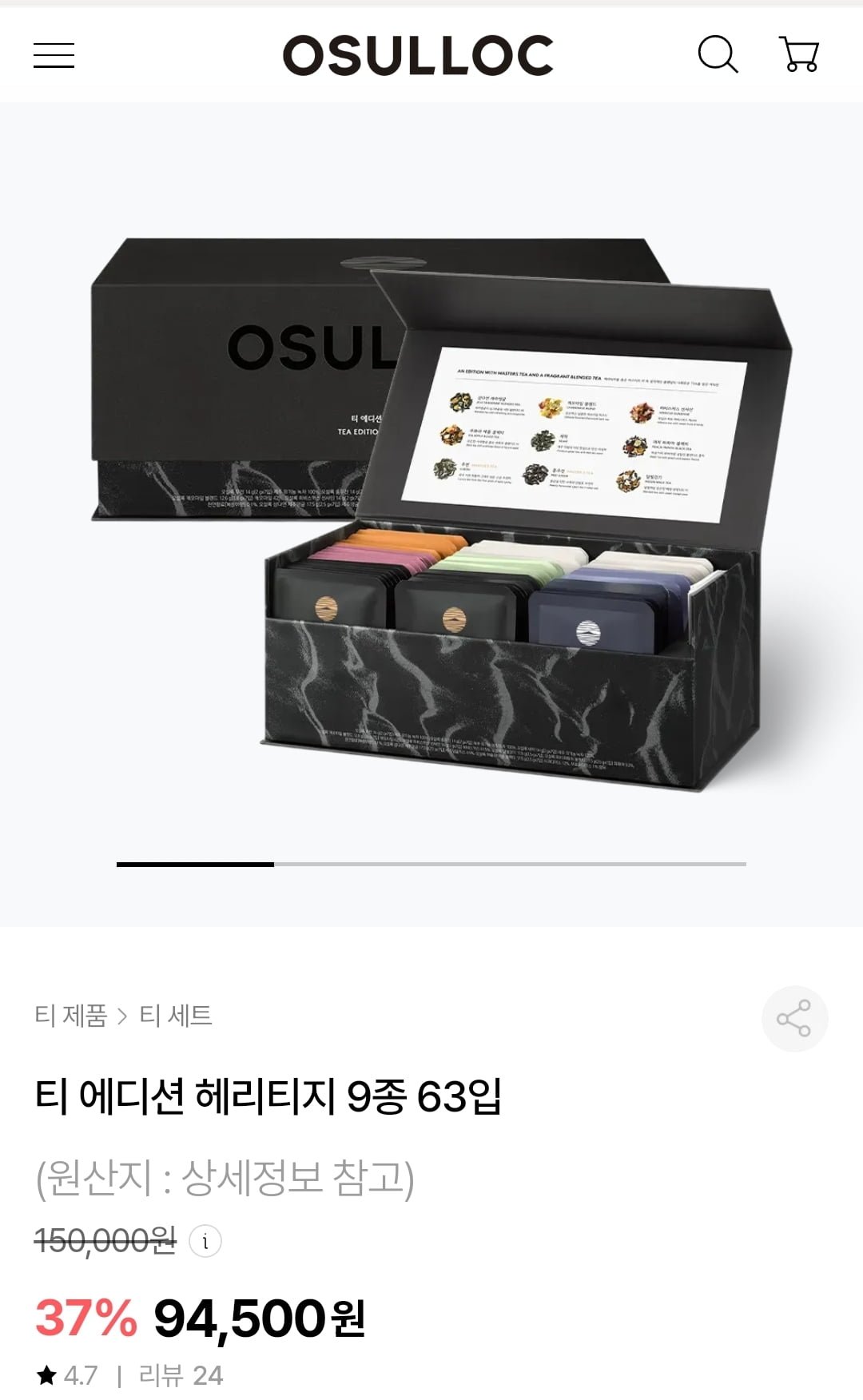This screenshot has width=863, height=1400.
Task: Show price info next to 150,000원
Action: 205,1241
